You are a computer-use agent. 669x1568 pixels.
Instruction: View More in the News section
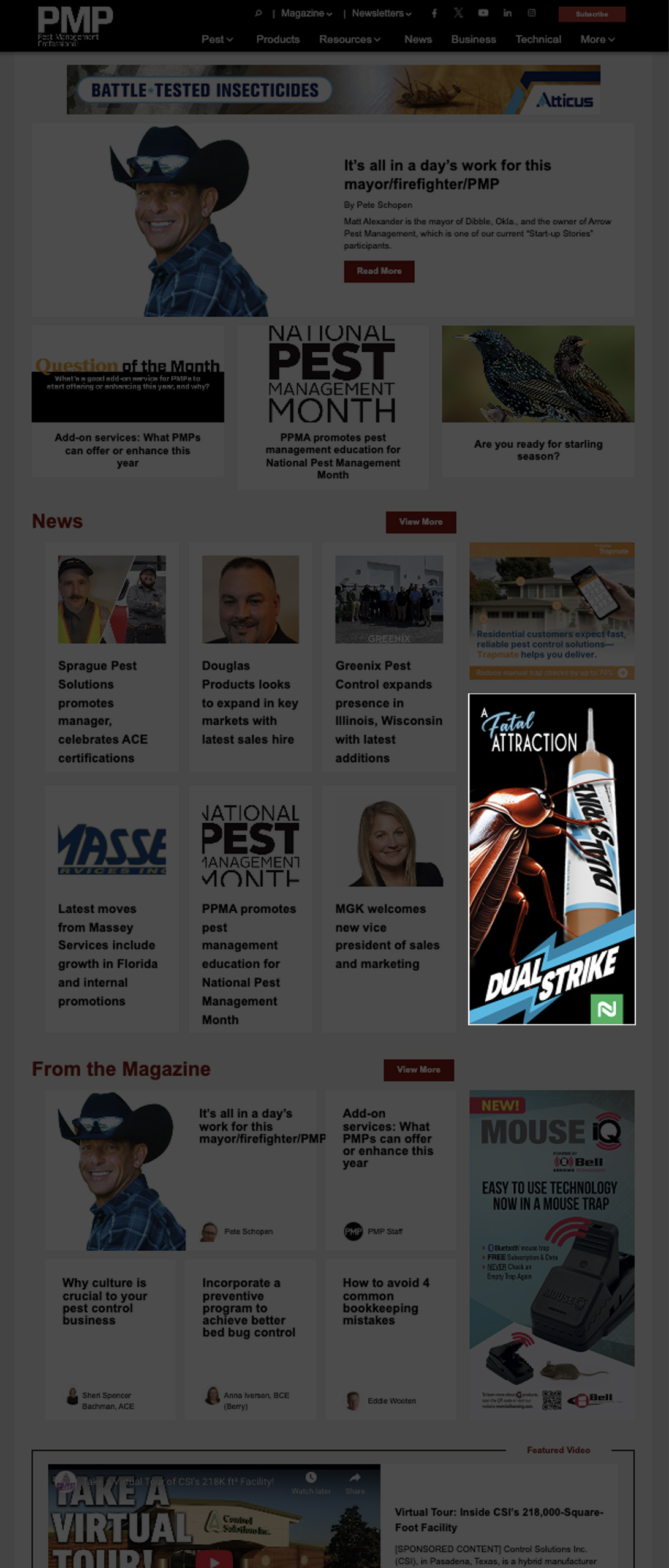tap(420, 522)
